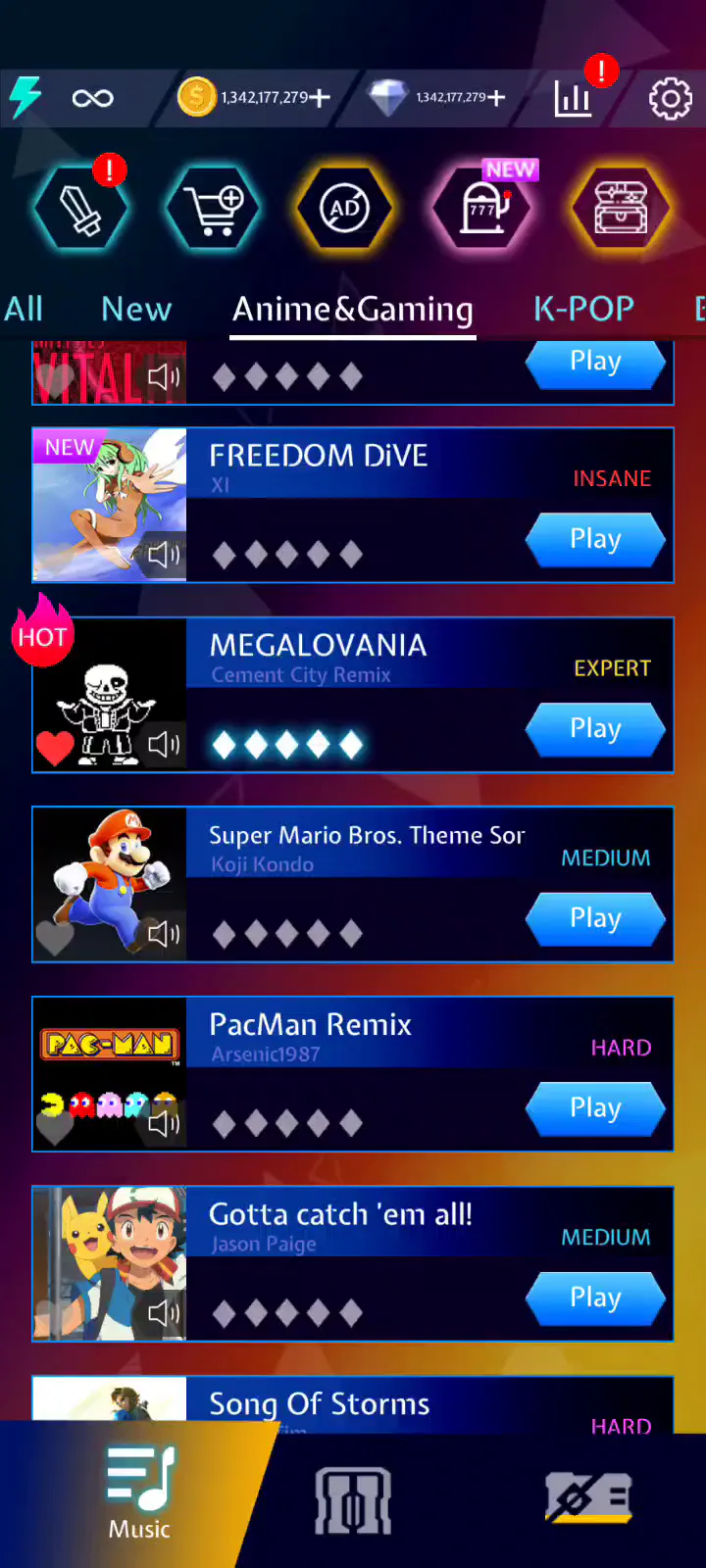This screenshot has height=1568, width=706.
Task: Preview the PacMan Remix audio
Action: (x=164, y=1123)
